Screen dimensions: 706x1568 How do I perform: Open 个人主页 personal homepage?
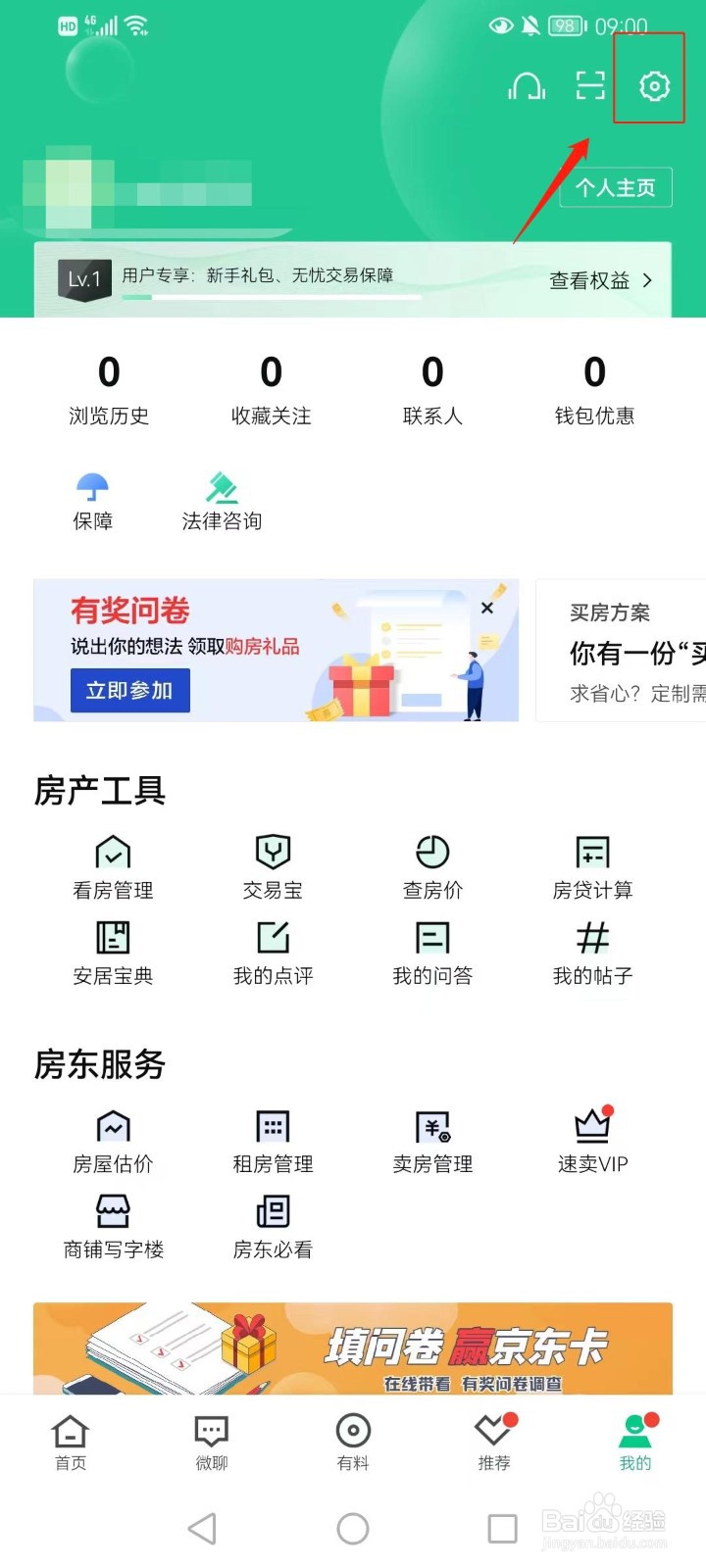615,187
